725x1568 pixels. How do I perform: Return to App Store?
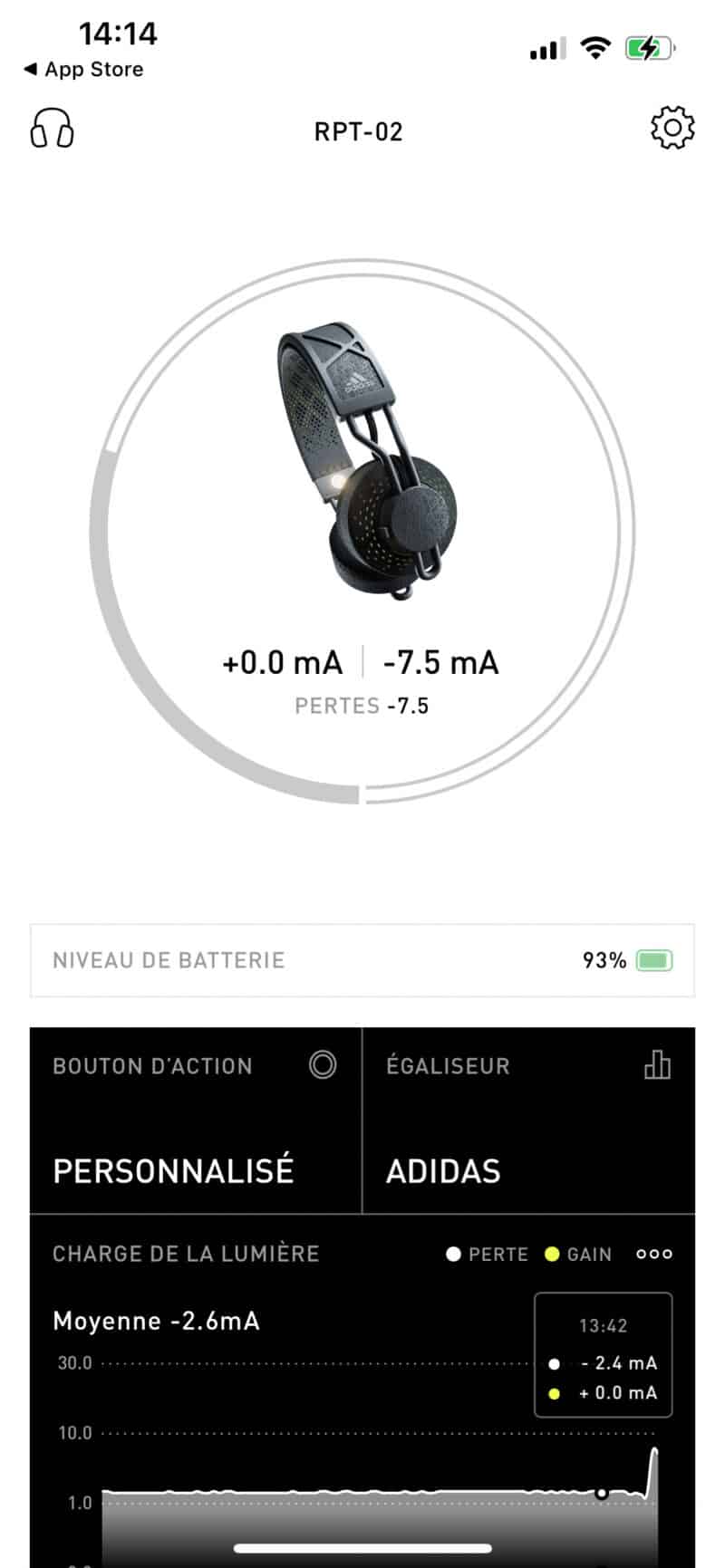[x=83, y=70]
